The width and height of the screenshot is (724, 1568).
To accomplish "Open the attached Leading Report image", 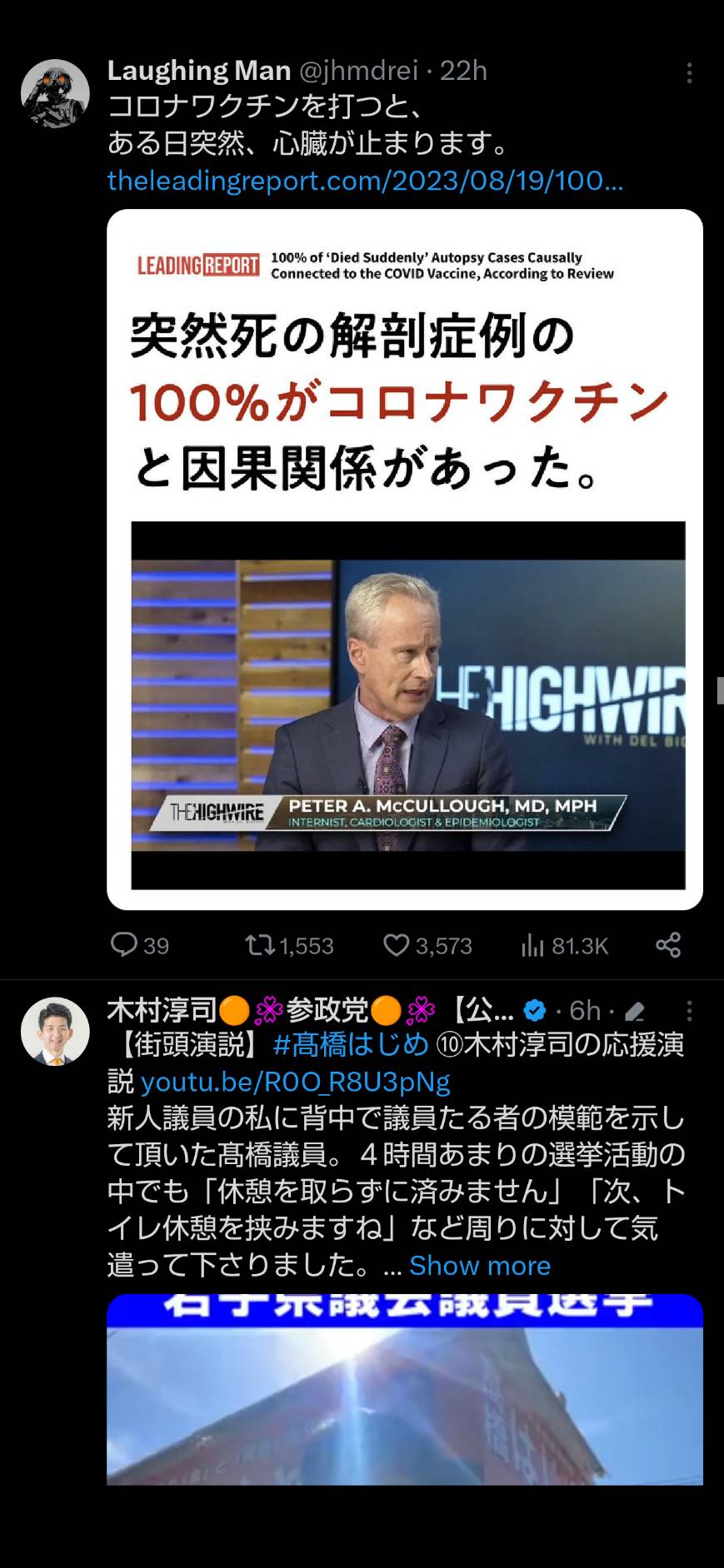I will coord(405,559).
